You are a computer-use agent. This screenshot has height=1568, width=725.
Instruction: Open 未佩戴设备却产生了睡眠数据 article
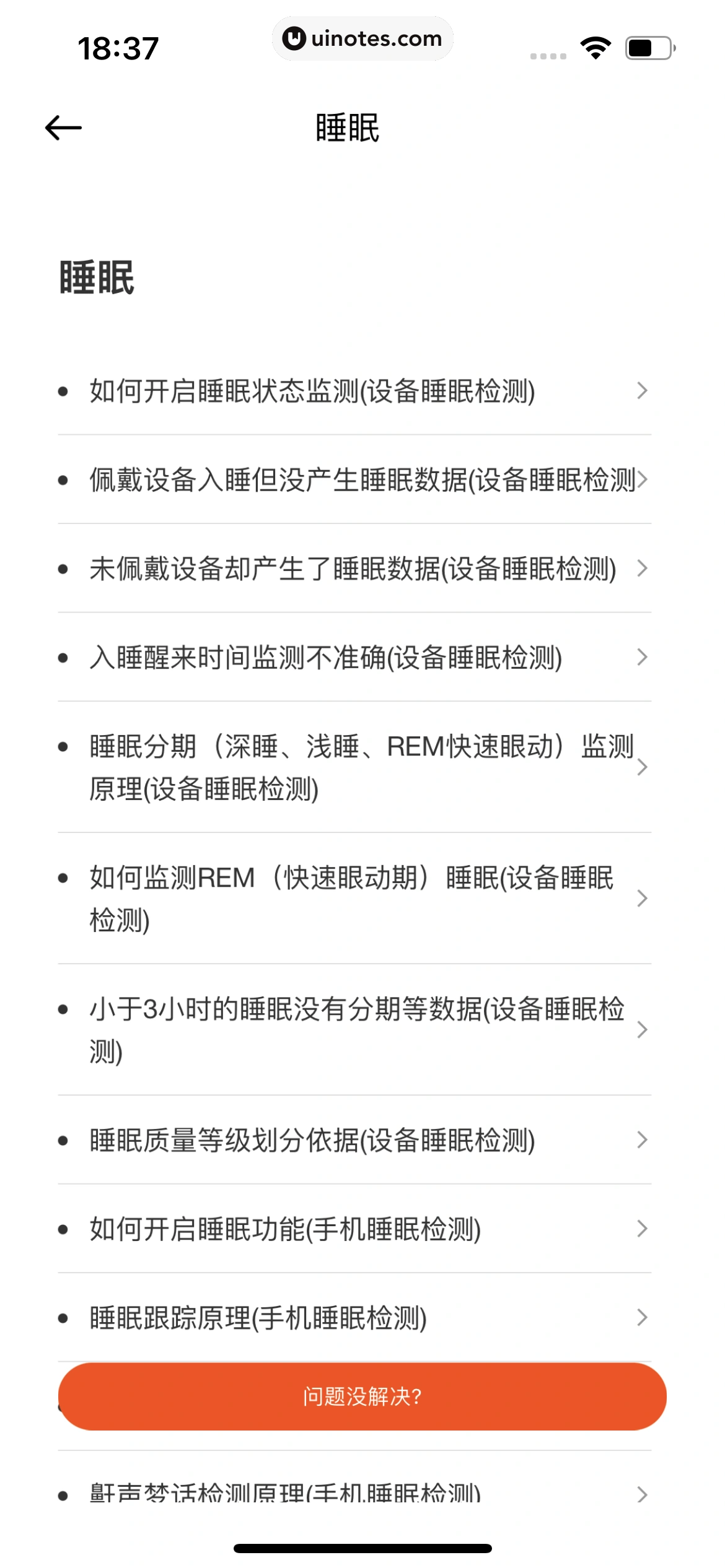pos(353,568)
